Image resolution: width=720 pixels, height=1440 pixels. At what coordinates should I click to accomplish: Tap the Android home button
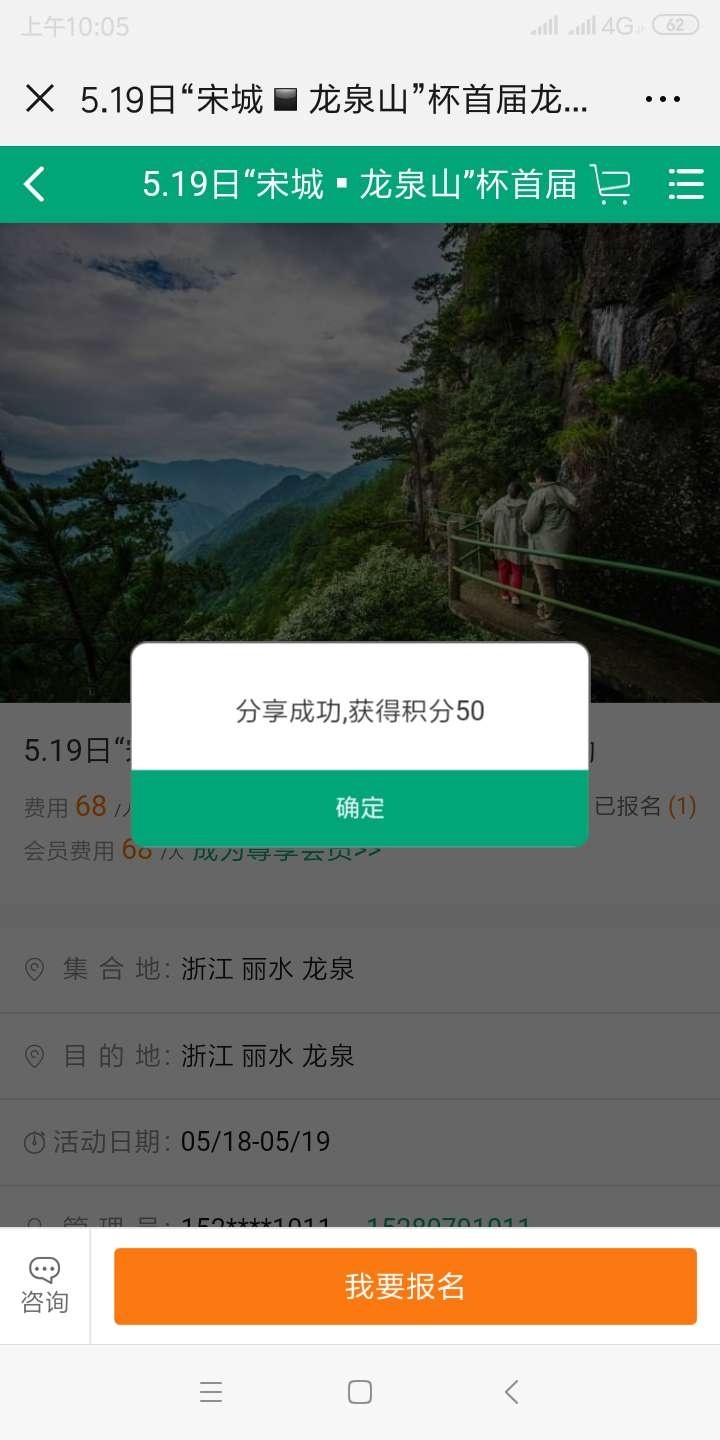359,1392
